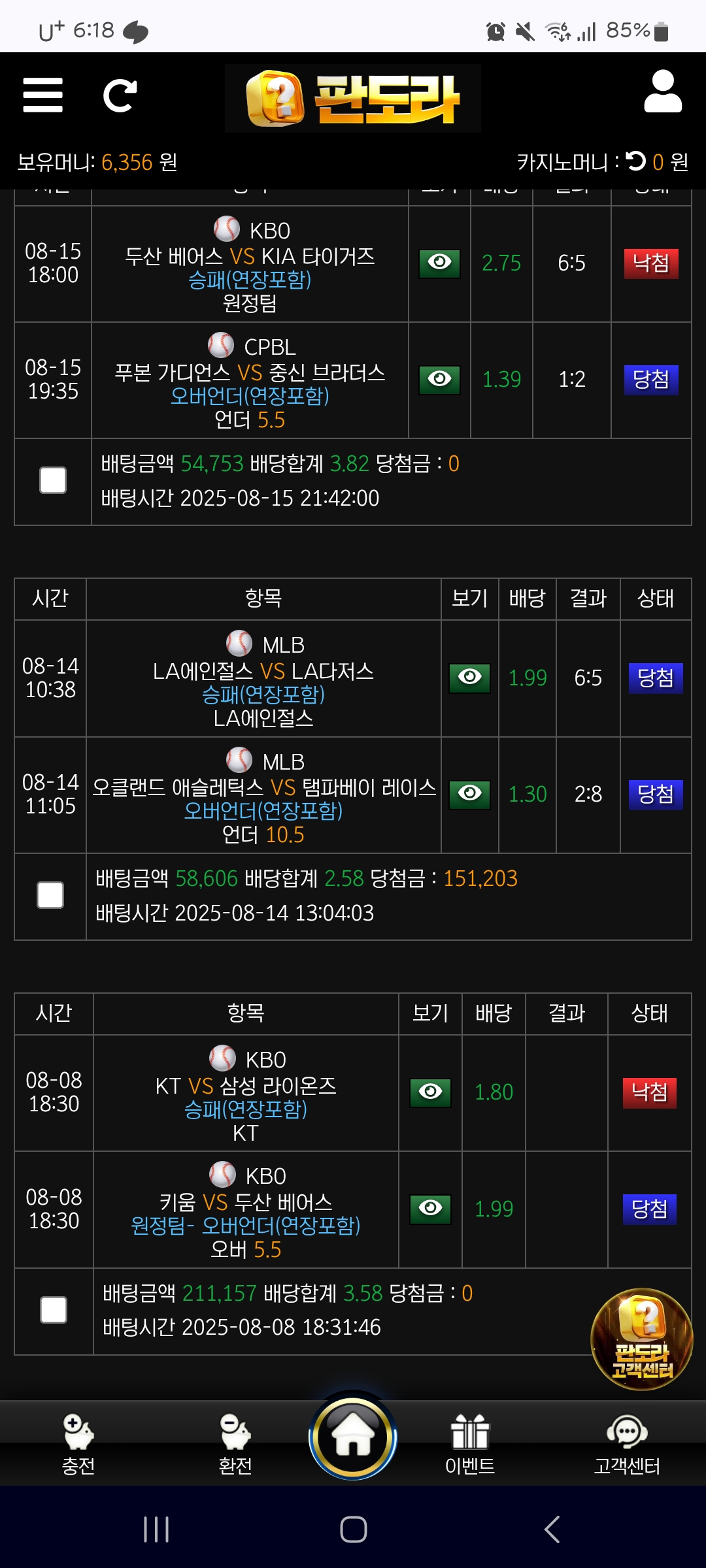View details of 두산 베어스 VS KIA 타이거즈
Viewport: 706px width, 1568px height.
439,263
